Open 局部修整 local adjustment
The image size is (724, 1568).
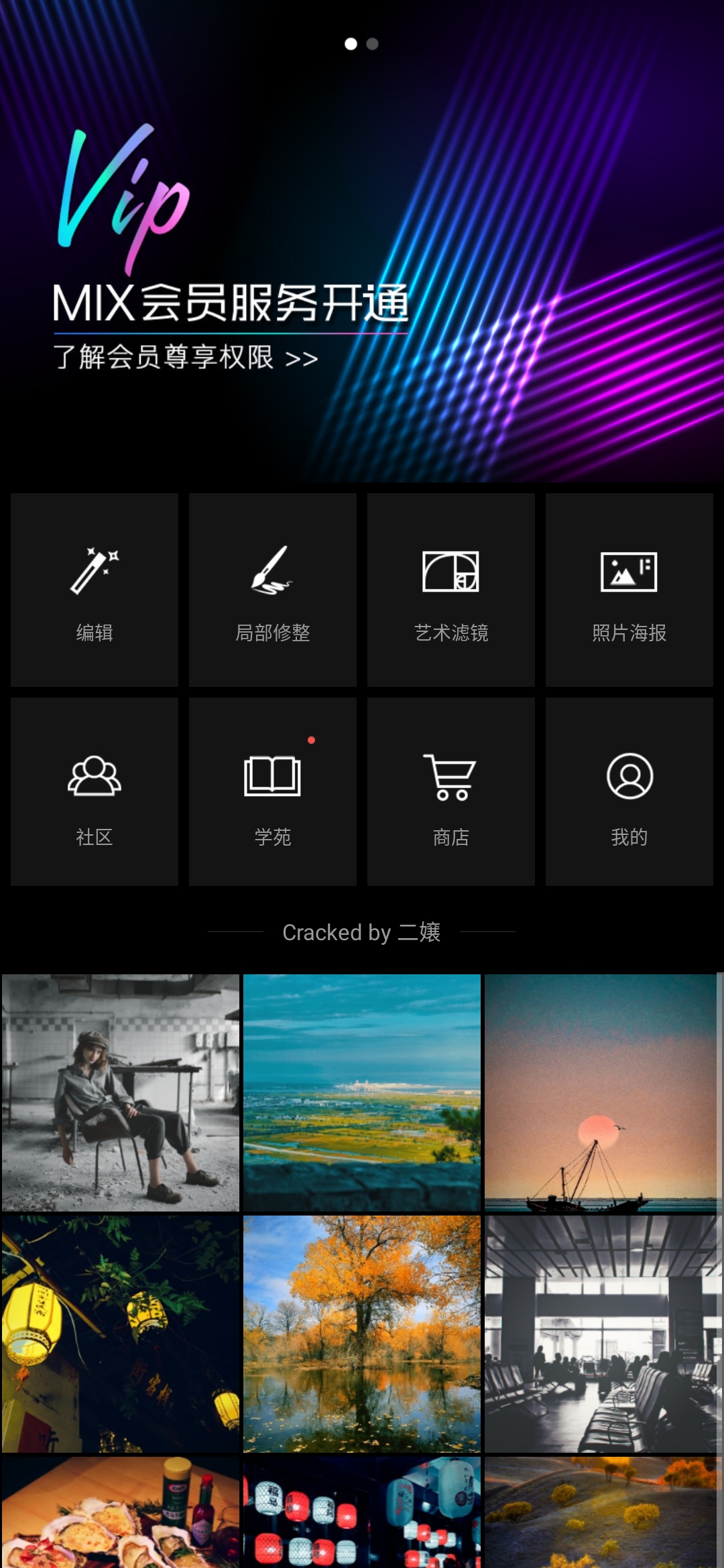click(273, 590)
